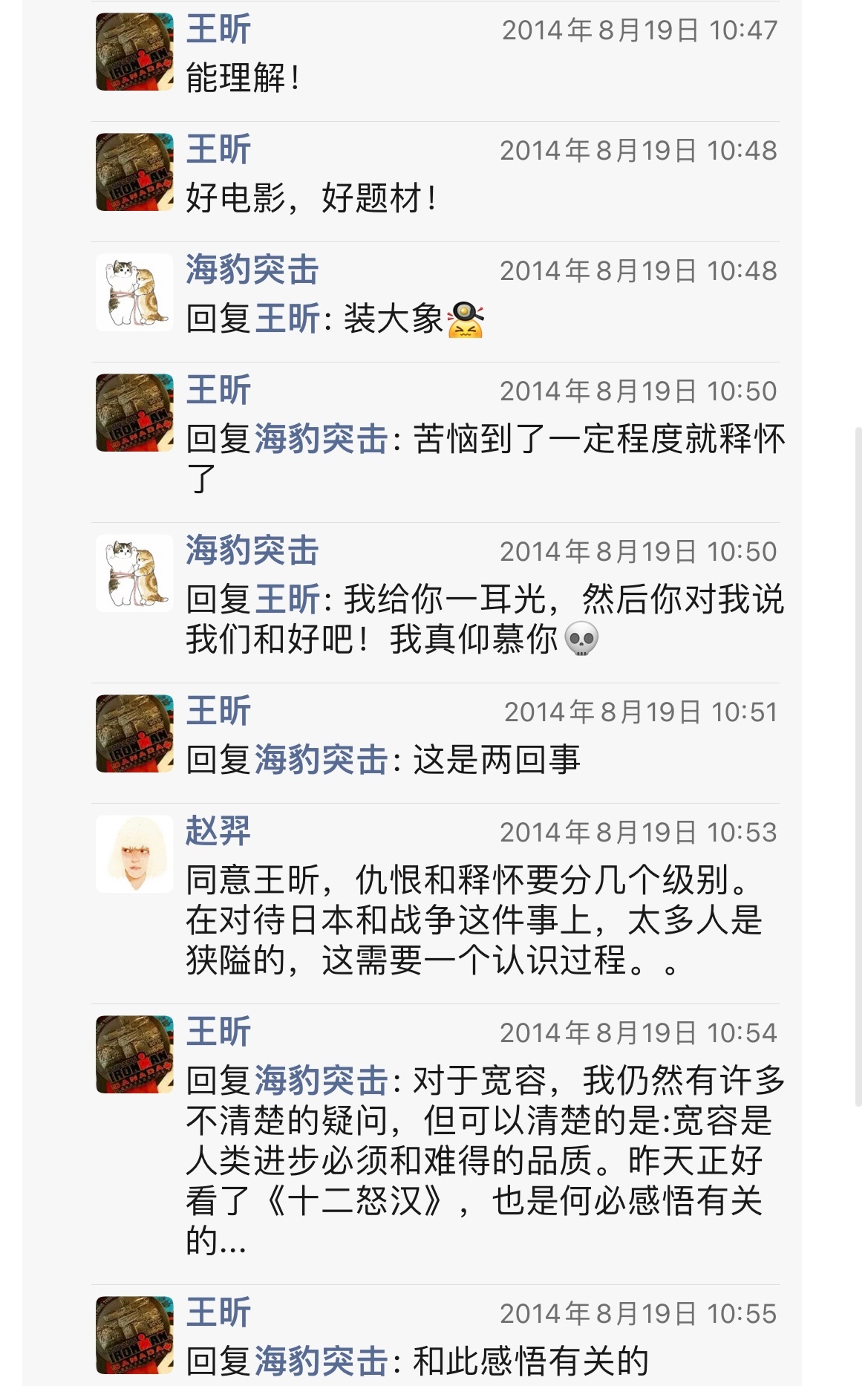
Task: Open 海豹突击 mention in "苦恼到了一定程度" reply
Action: (x=322, y=439)
